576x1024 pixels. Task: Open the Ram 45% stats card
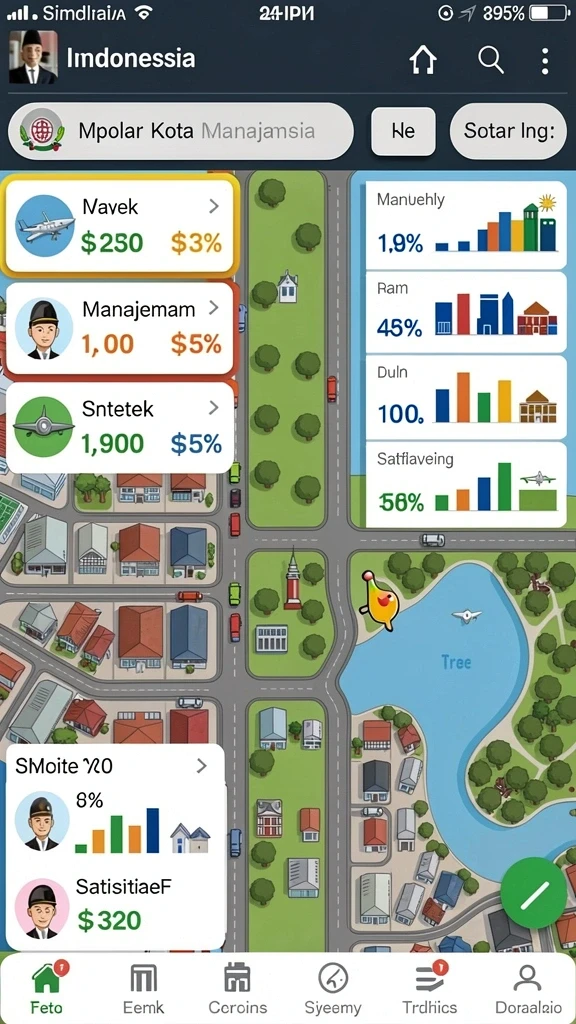tap(466, 312)
